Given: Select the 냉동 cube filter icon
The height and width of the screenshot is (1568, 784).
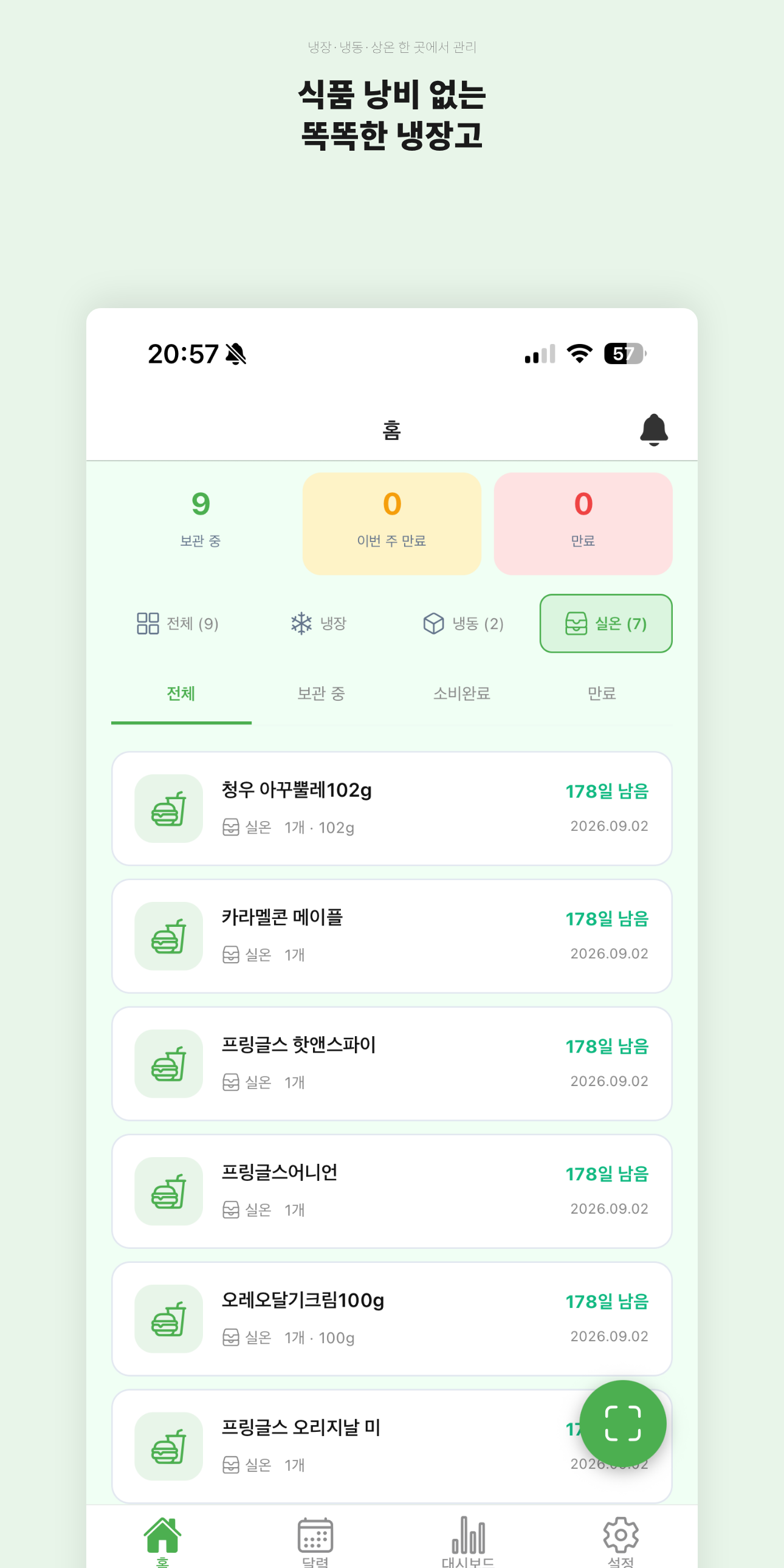Looking at the screenshot, I should (x=433, y=624).
